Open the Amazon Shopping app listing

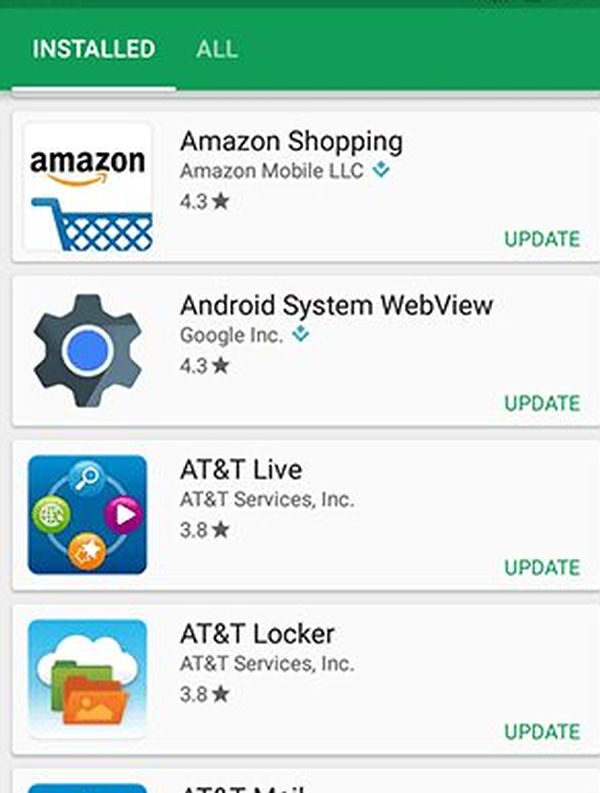tap(291, 142)
